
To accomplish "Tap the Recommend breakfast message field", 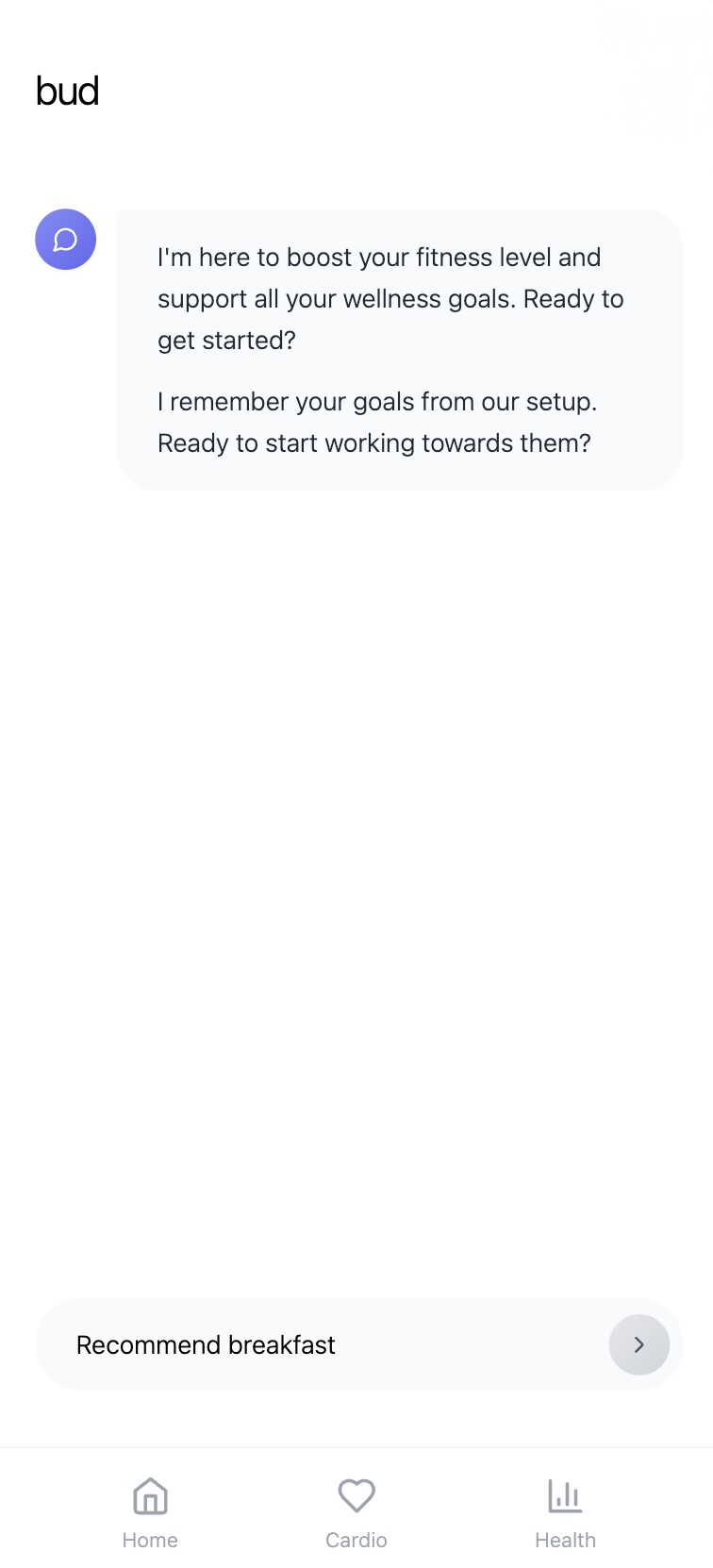I will pyautogui.click(x=321, y=1344).
